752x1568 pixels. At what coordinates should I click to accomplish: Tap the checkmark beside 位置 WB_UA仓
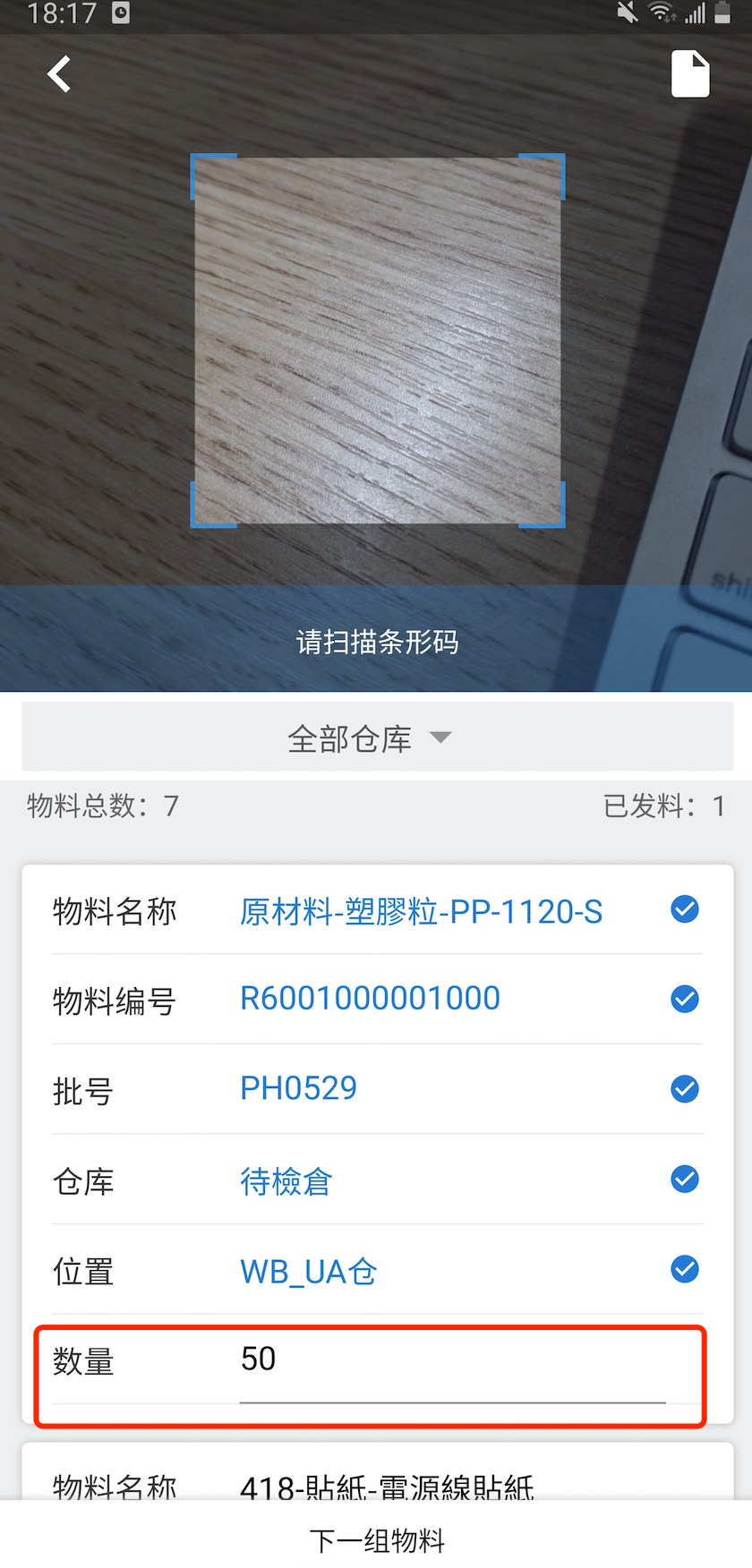point(685,1269)
